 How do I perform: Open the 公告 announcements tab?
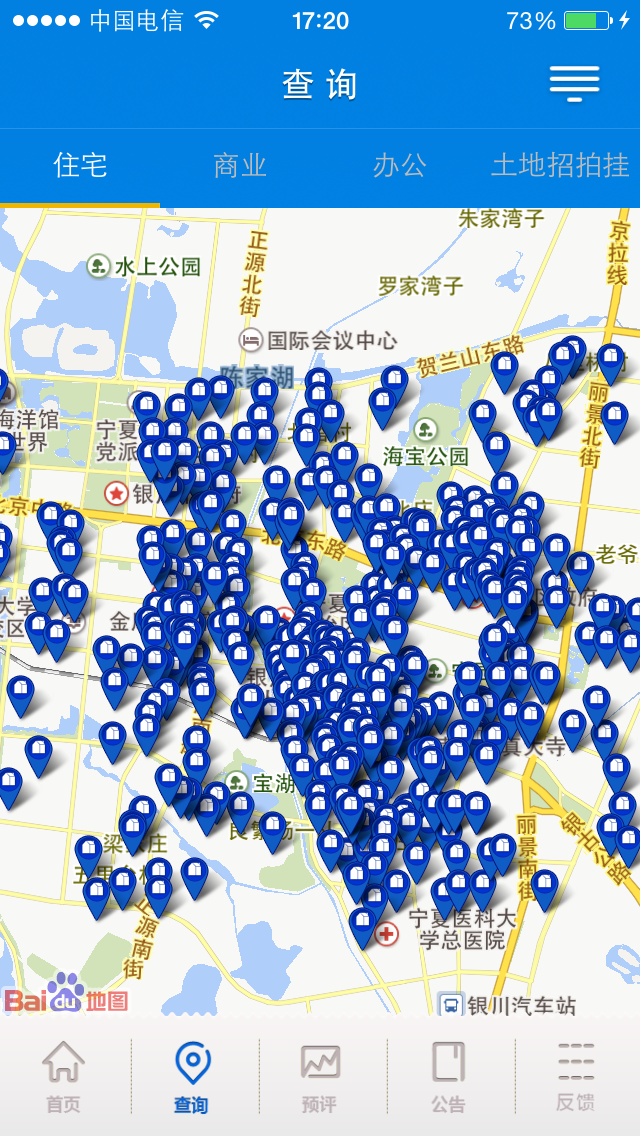click(448, 1076)
